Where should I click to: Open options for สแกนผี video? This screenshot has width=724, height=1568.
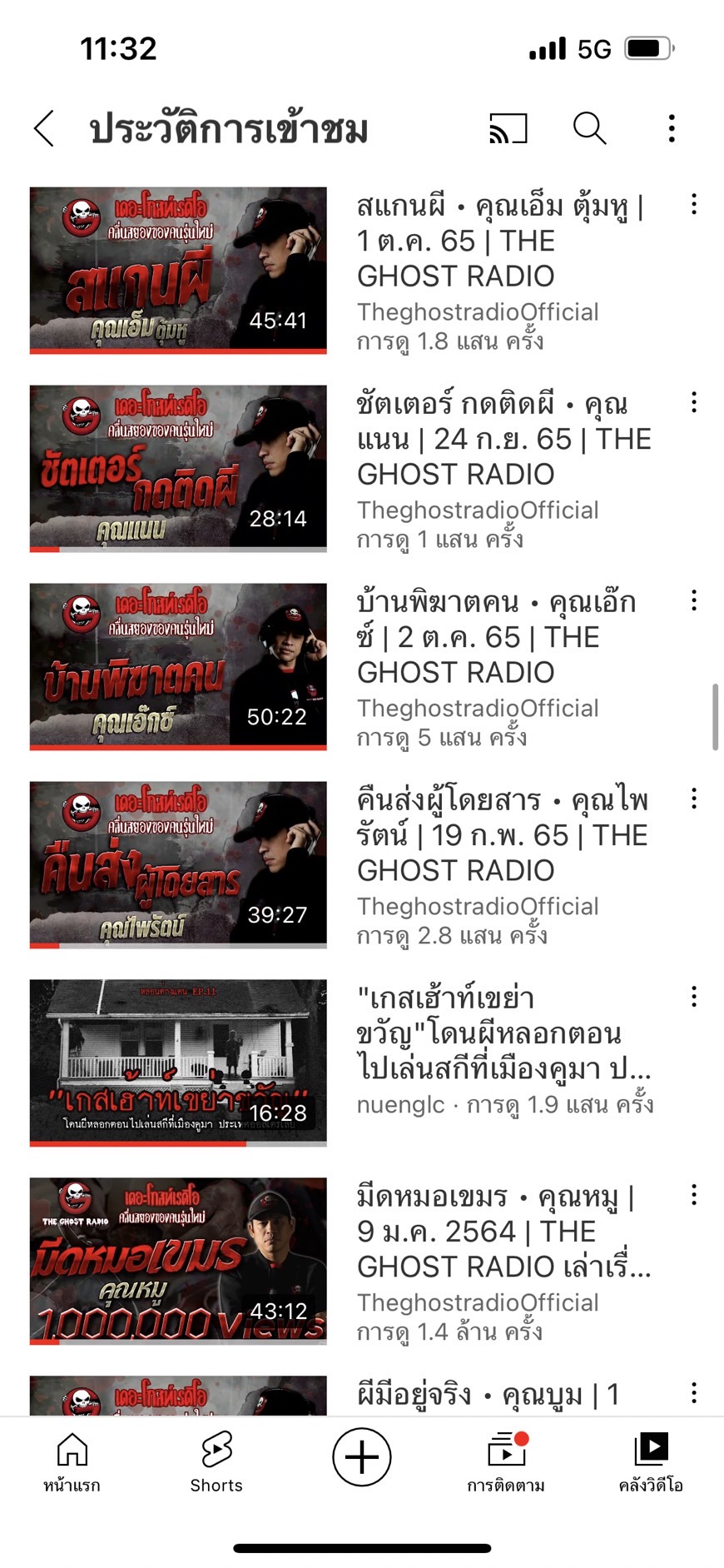point(693,205)
